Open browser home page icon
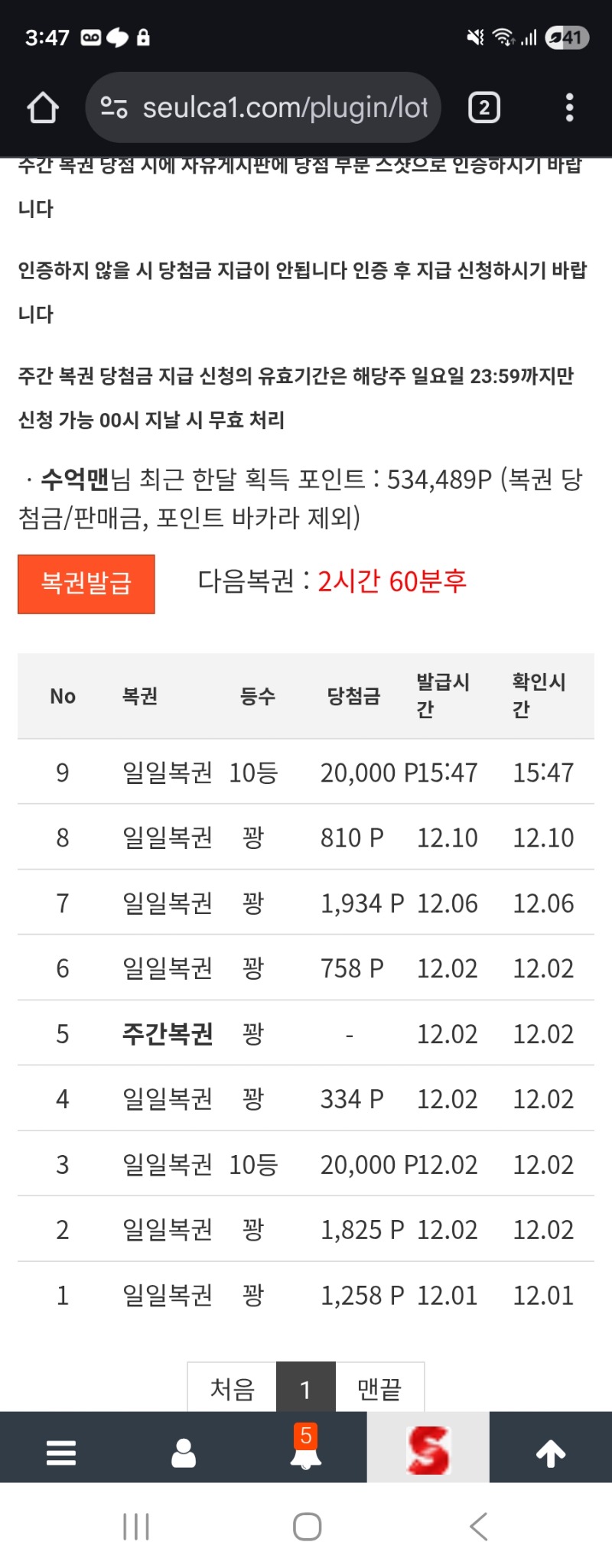Screen dimensions: 612x1568 tap(43, 108)
